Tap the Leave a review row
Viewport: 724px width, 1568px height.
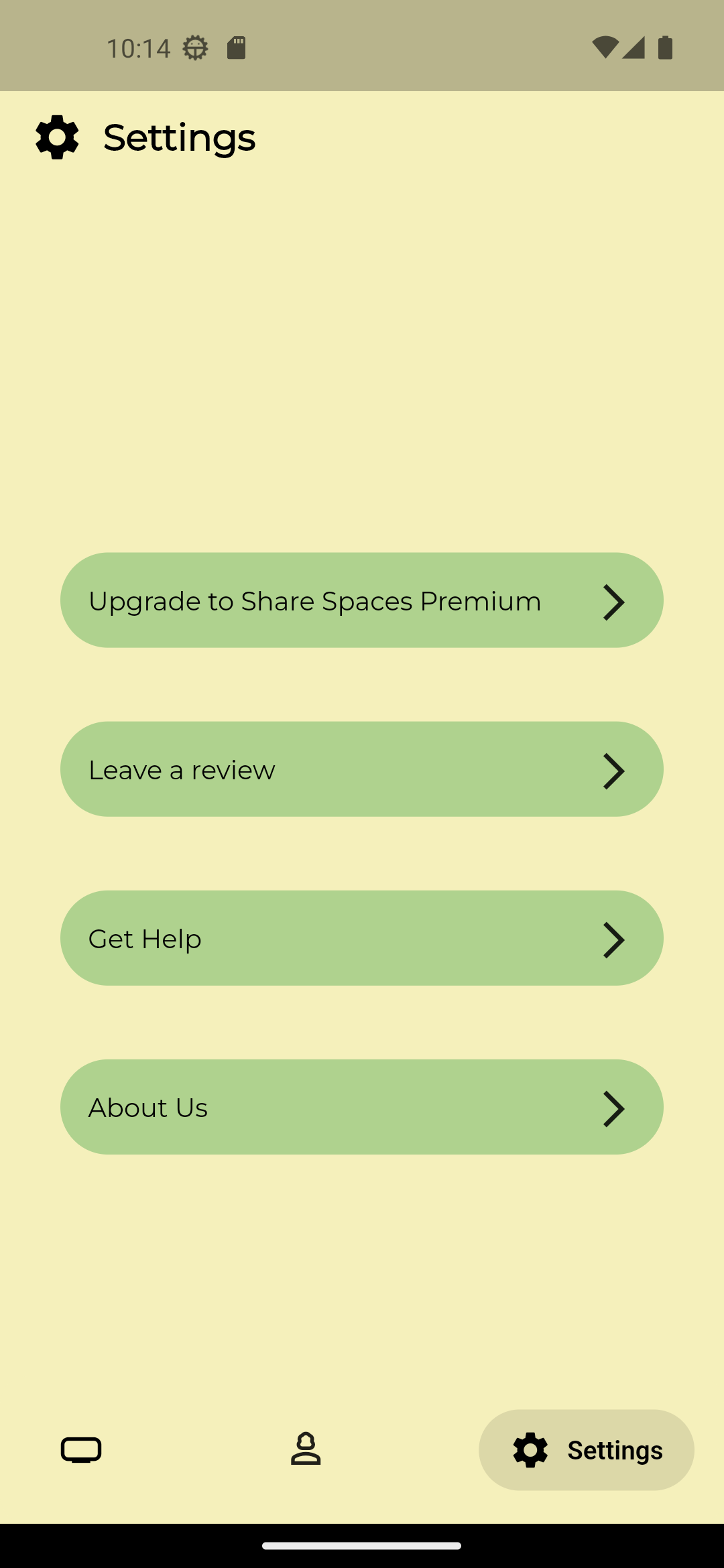click(x=362, y=769)
